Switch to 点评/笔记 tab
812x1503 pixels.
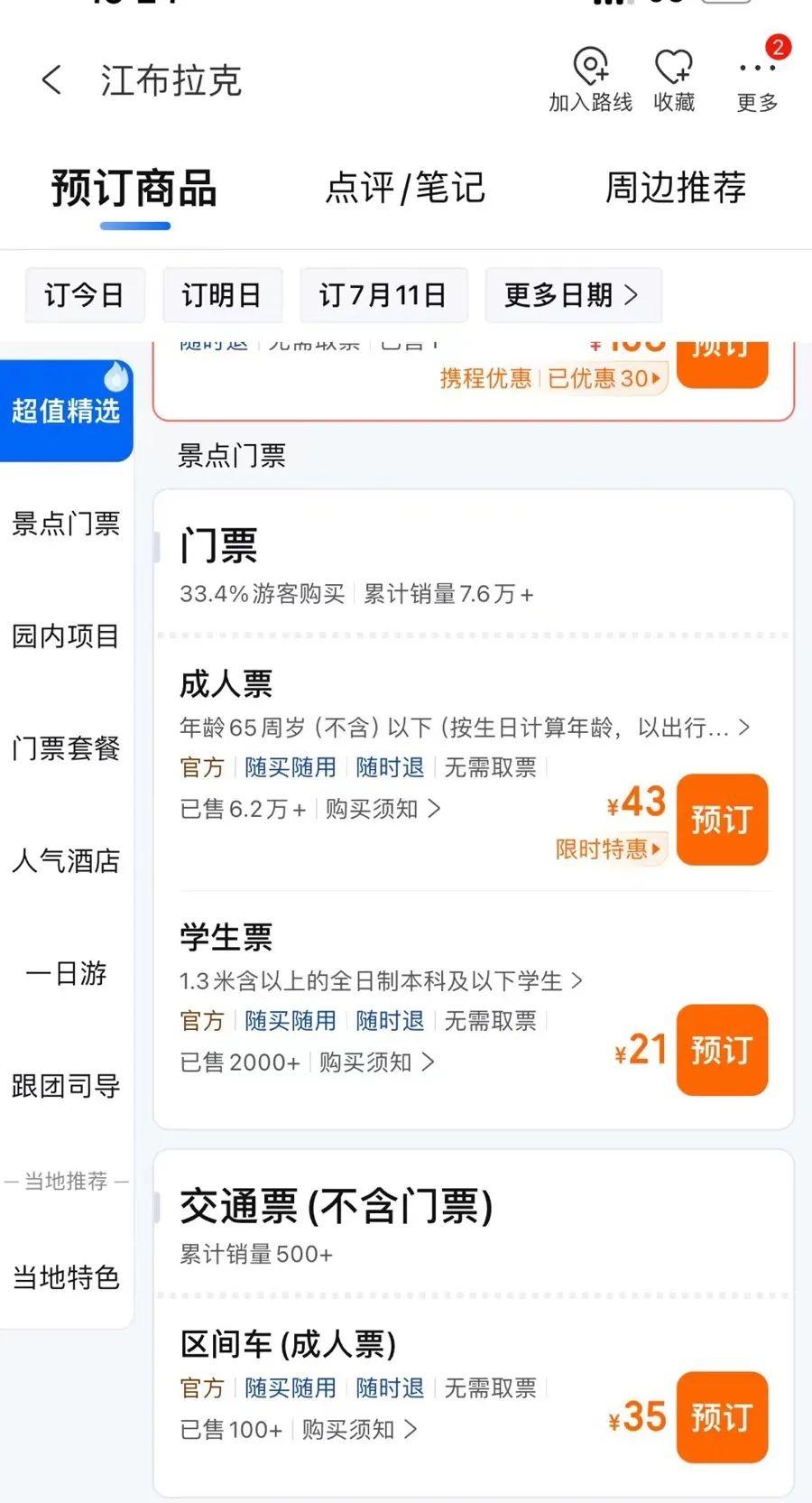[x=405, y=188]
